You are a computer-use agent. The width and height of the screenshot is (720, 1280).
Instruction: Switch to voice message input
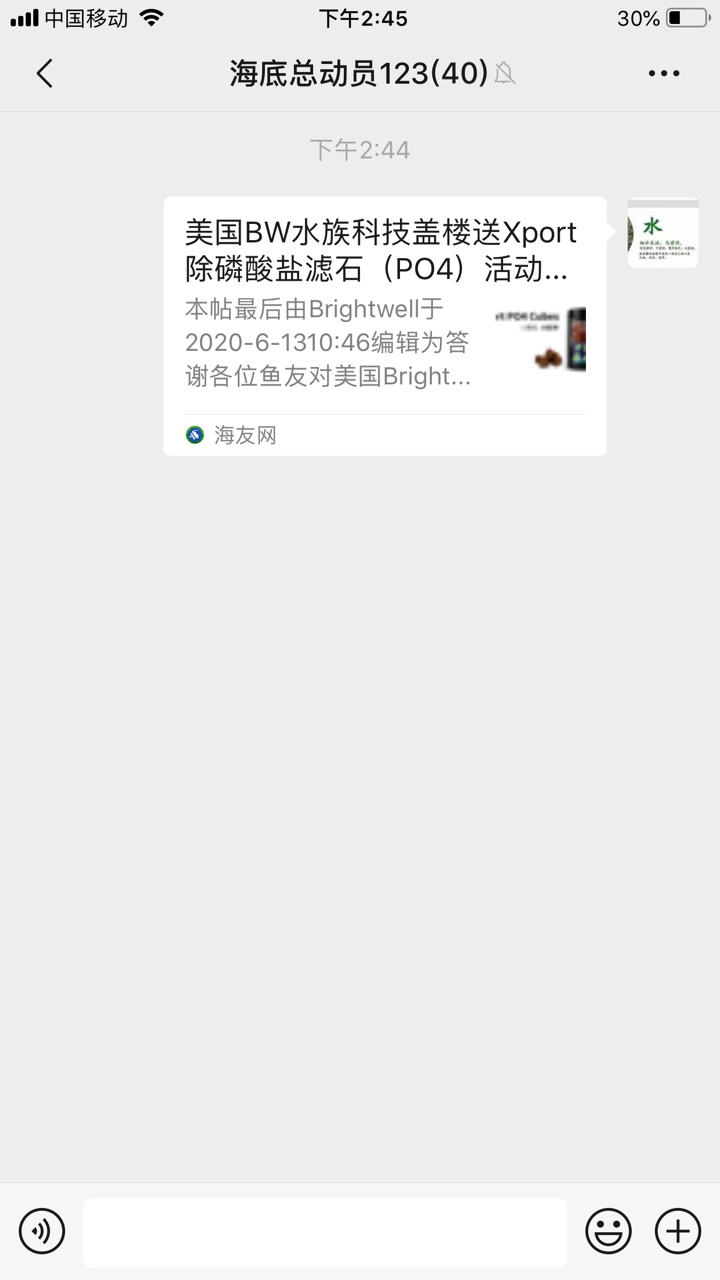pyautogui.click(x=42, y=1231)
